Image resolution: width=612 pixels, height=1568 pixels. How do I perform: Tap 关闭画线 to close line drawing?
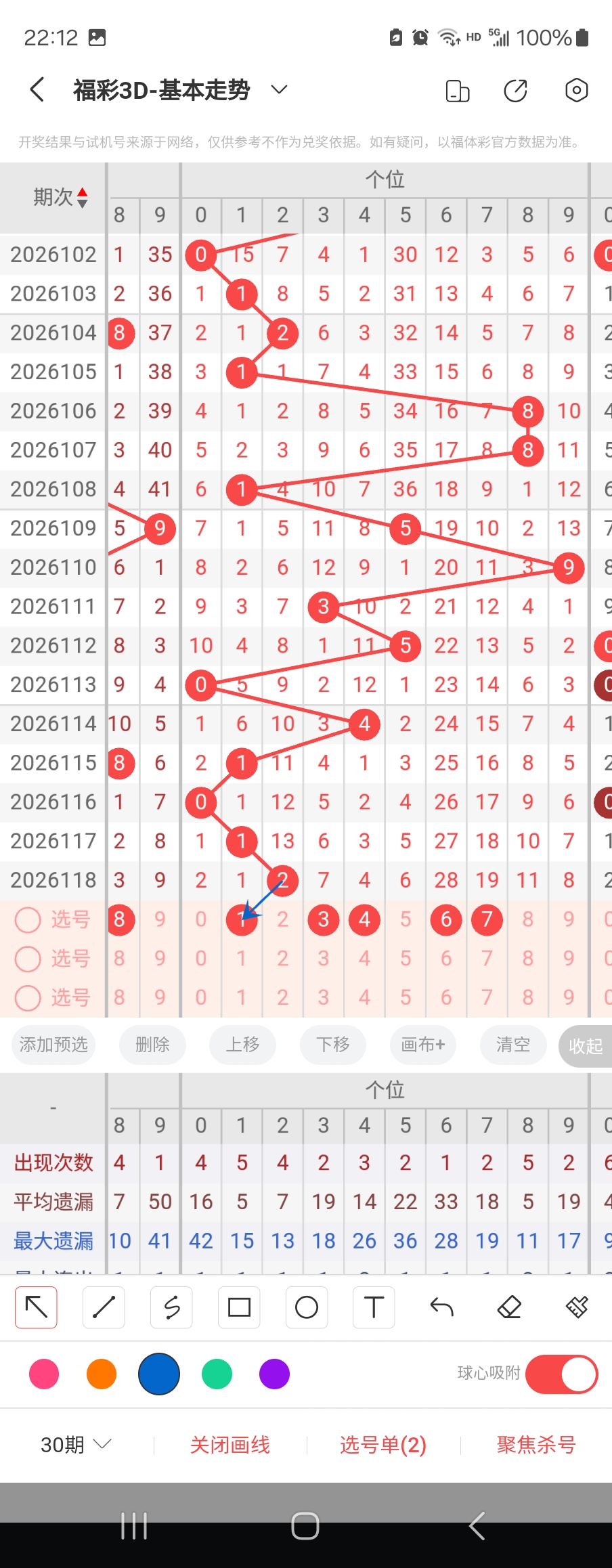(x=230, y=1445)
